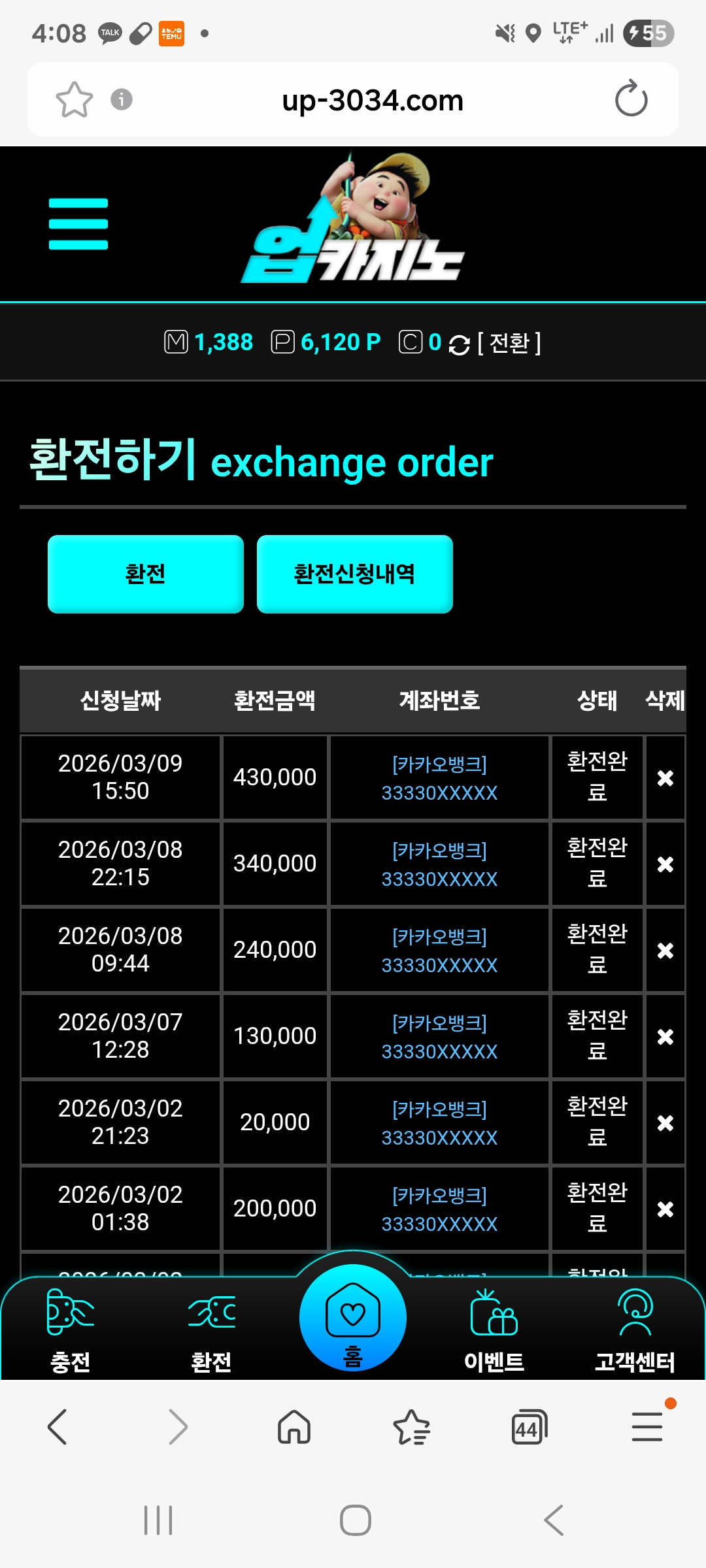Image resolution: width=706 pixels, height=1568 pixels.
Task: Delete the 20,000 exchange record
Action: (x=665, y=1123)
